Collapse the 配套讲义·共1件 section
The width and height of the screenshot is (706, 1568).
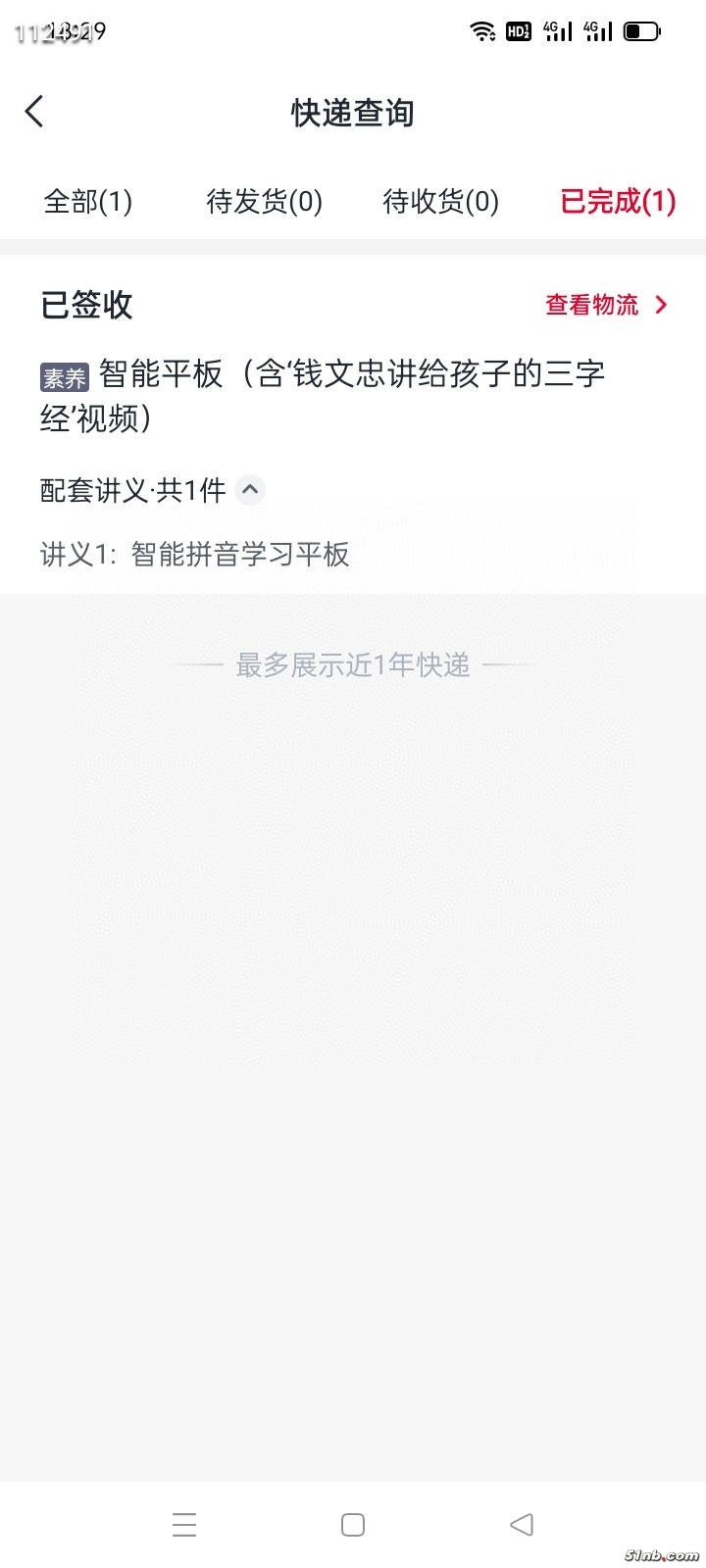(x=251, y=490)
